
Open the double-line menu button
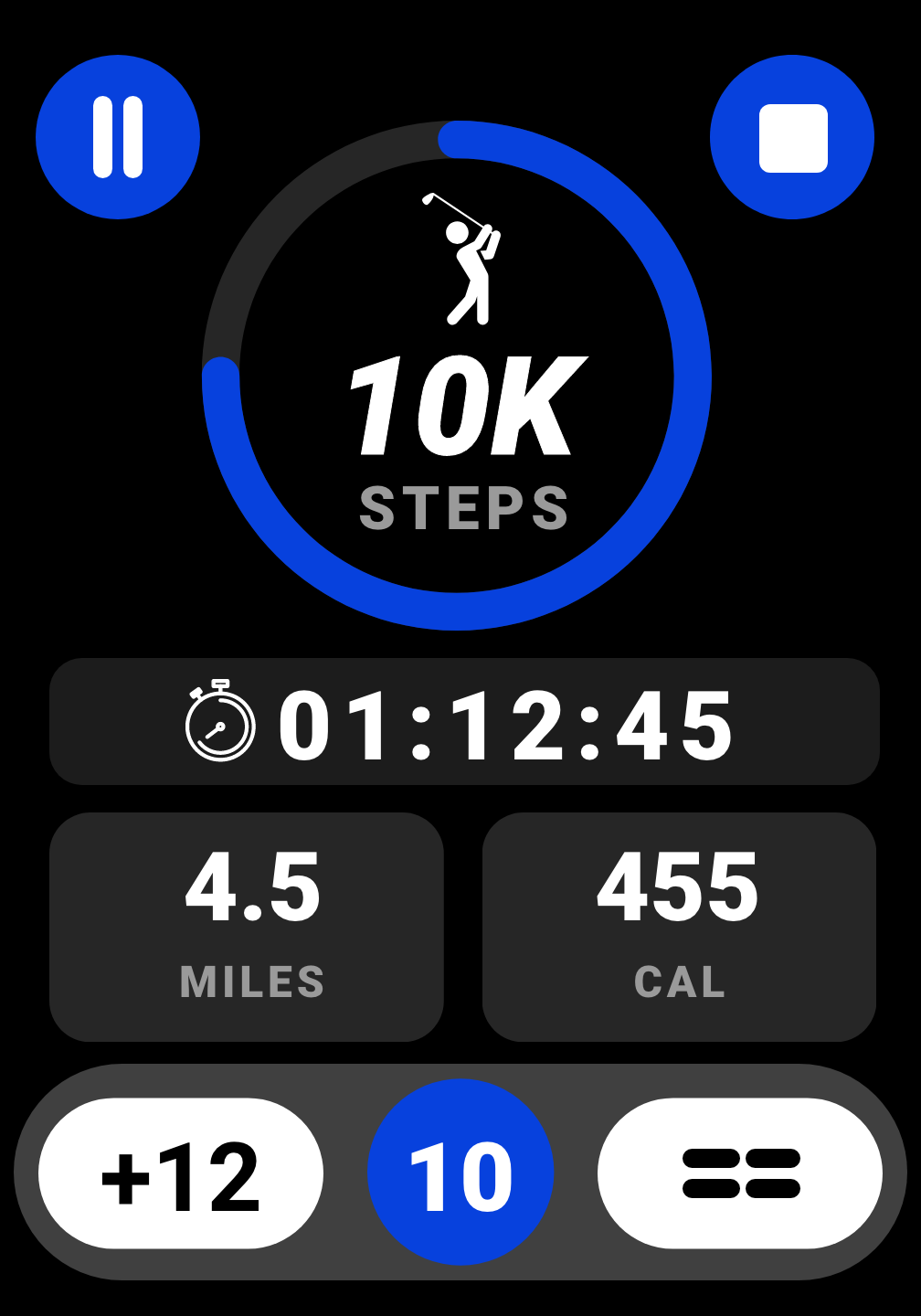click(x=740, y=1173)
